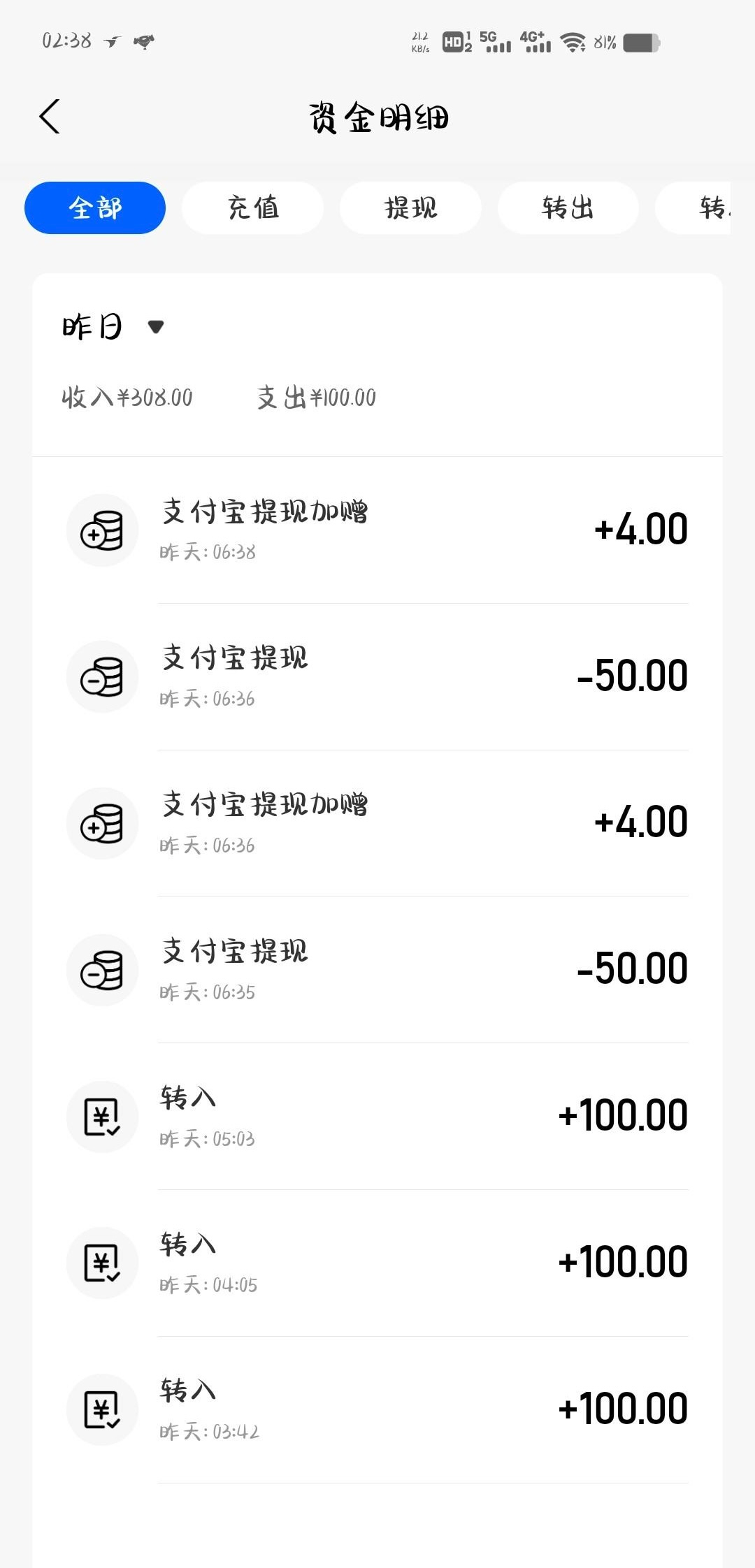
Task: Select the 全部 filter tab
Action: click(95, 208)
